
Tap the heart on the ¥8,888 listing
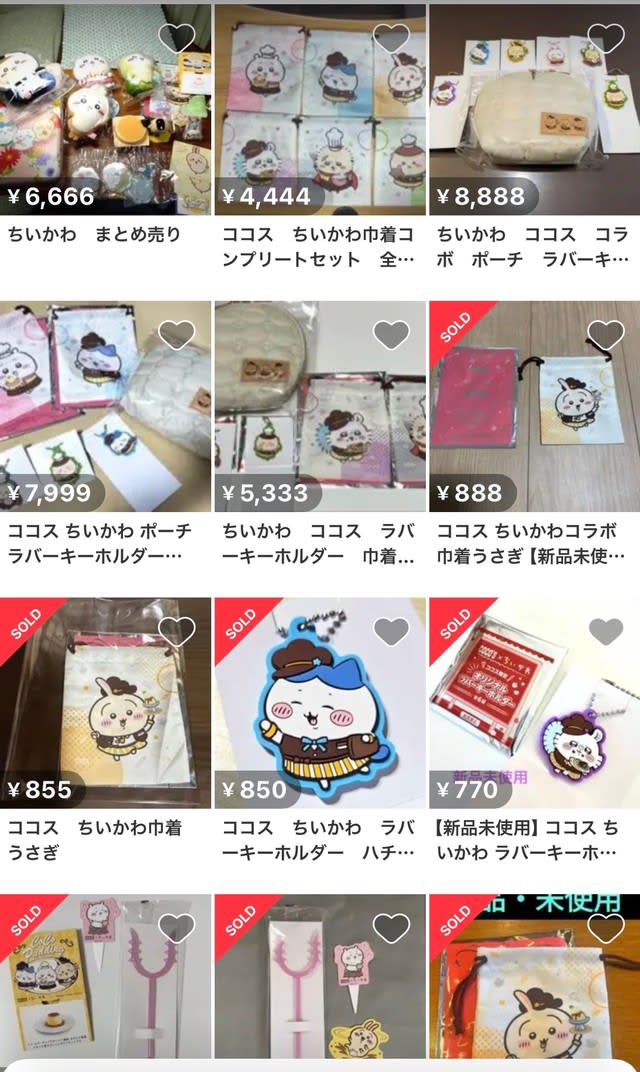(x=606, y=38)
